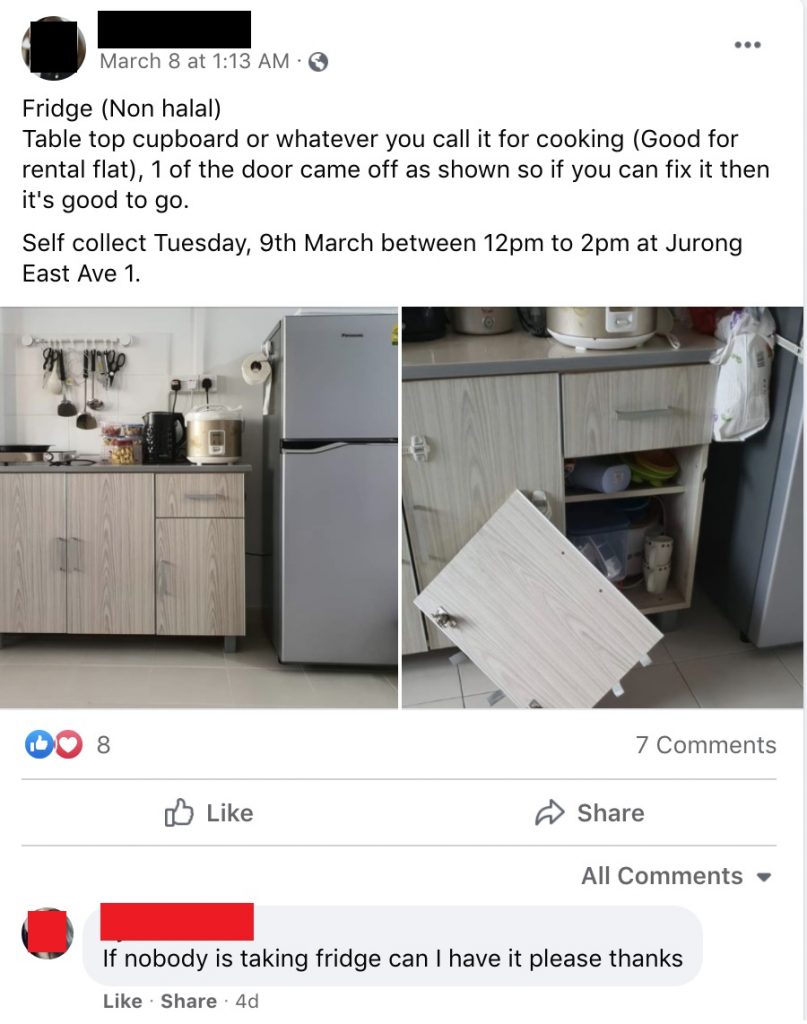Open the post author's profile picture

pyautogui.click(x=53, y=47)
